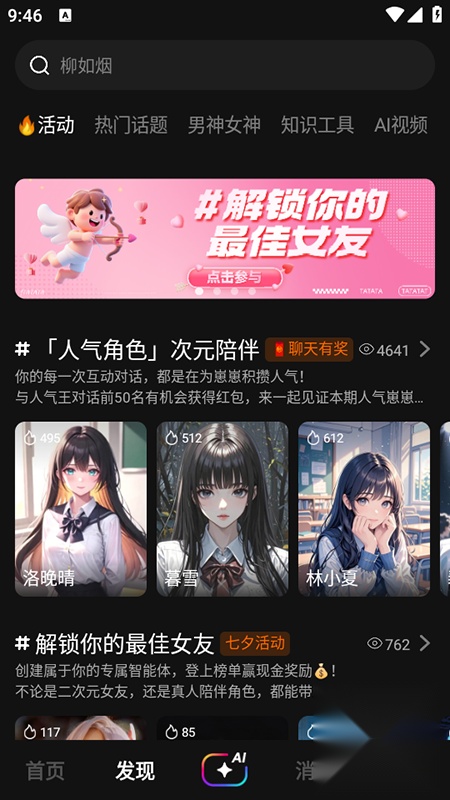Viewport: 450px width, 800px height.
Task: Switch to the 热门话题 tab
Action: 131,125
